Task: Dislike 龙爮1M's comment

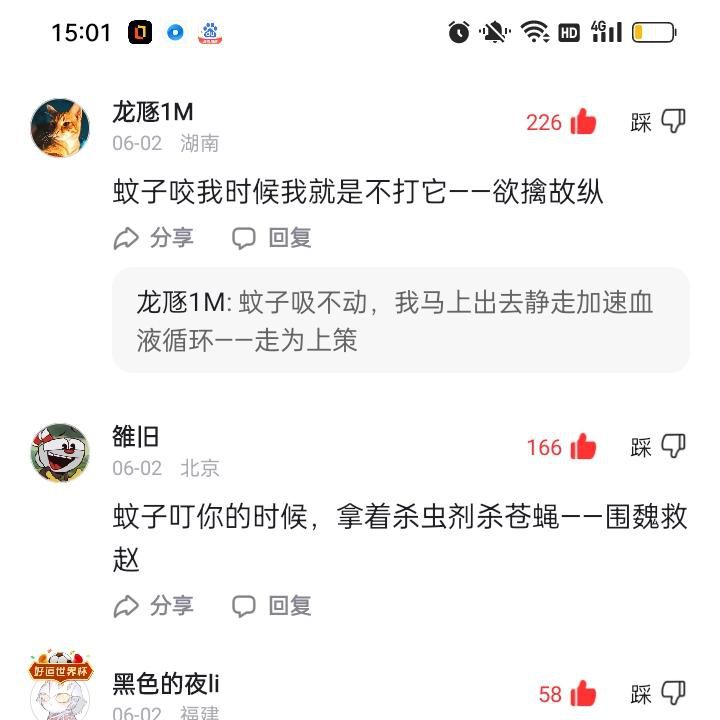Action: 673,122
